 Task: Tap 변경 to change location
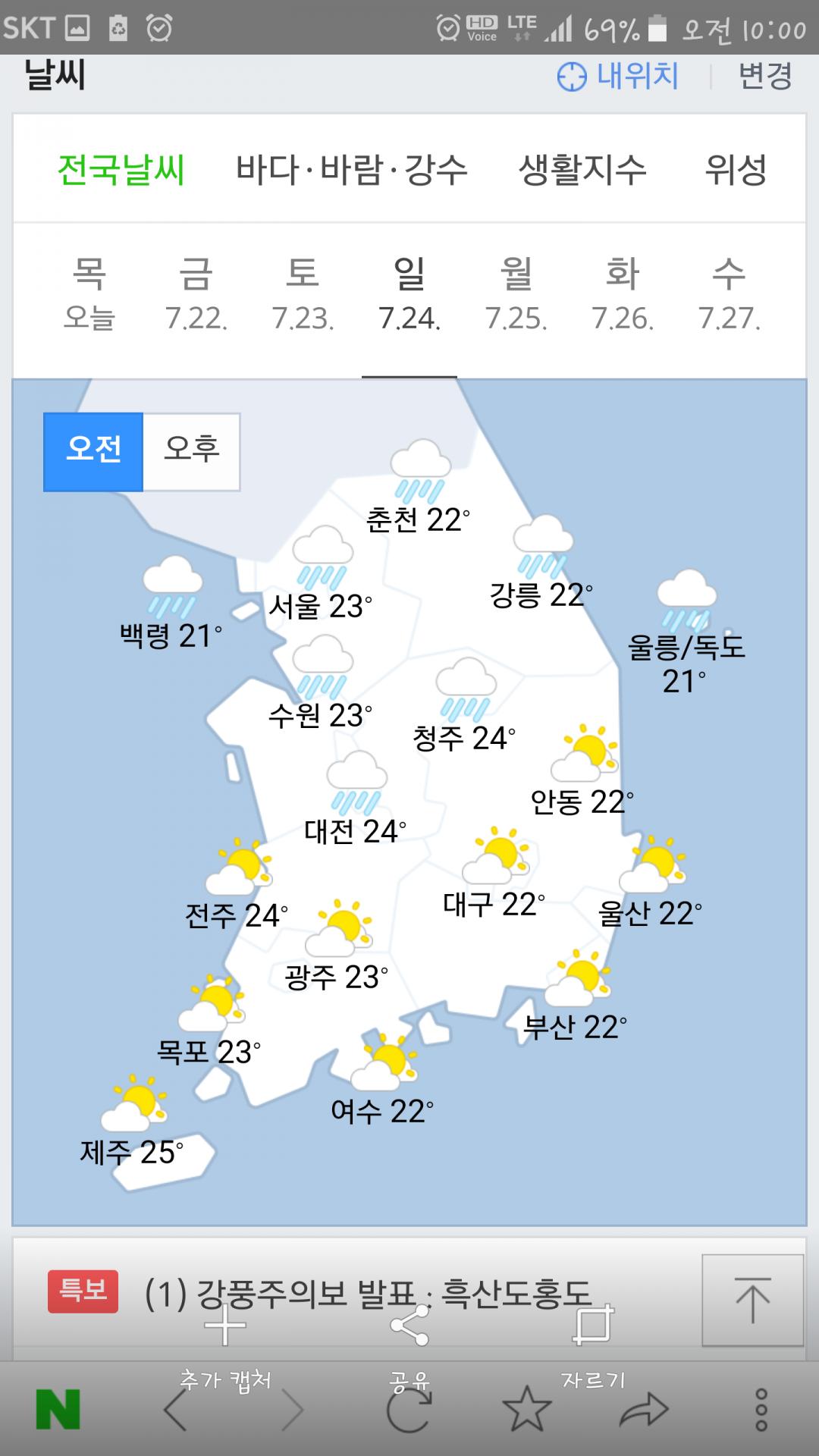tap(764, 76)
